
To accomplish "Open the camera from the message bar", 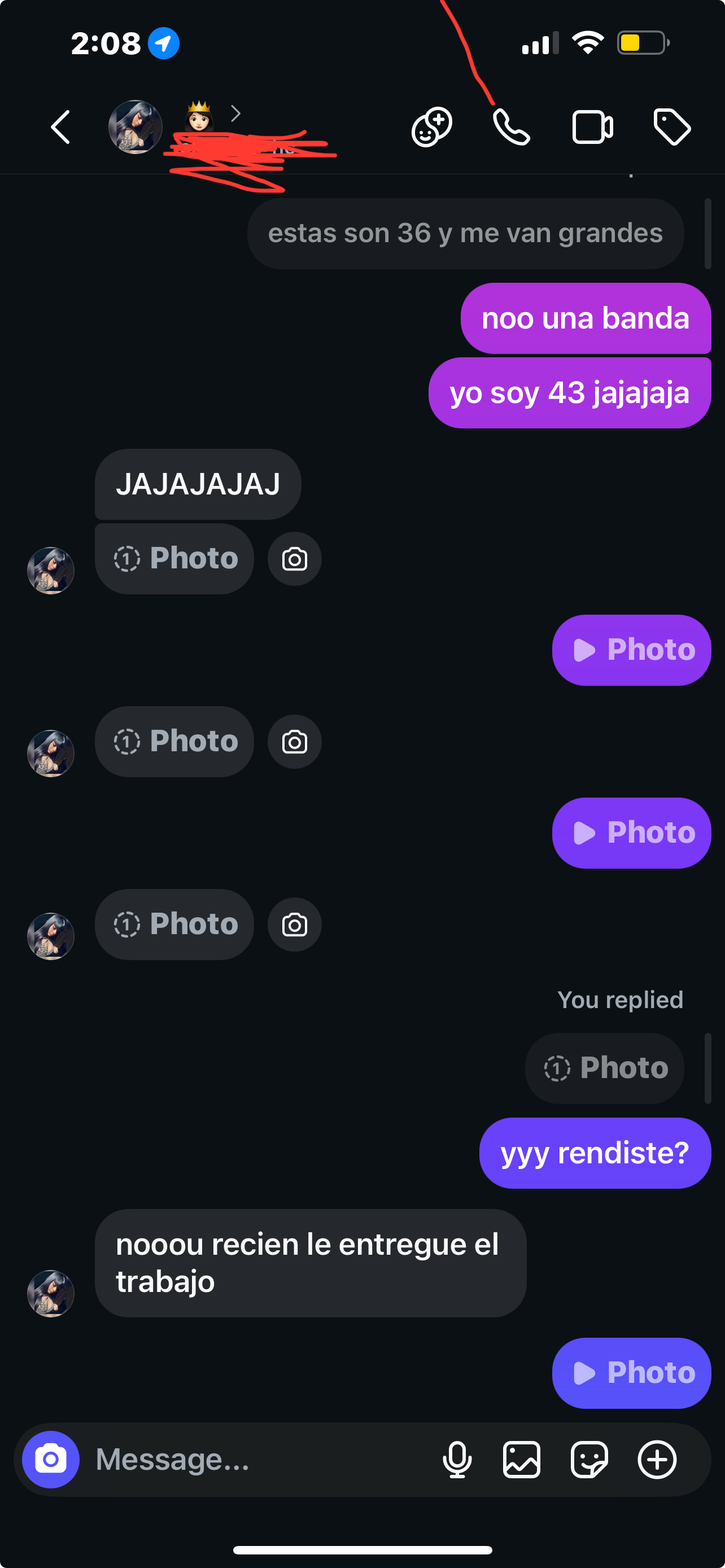I will [x=50, y=1459].
